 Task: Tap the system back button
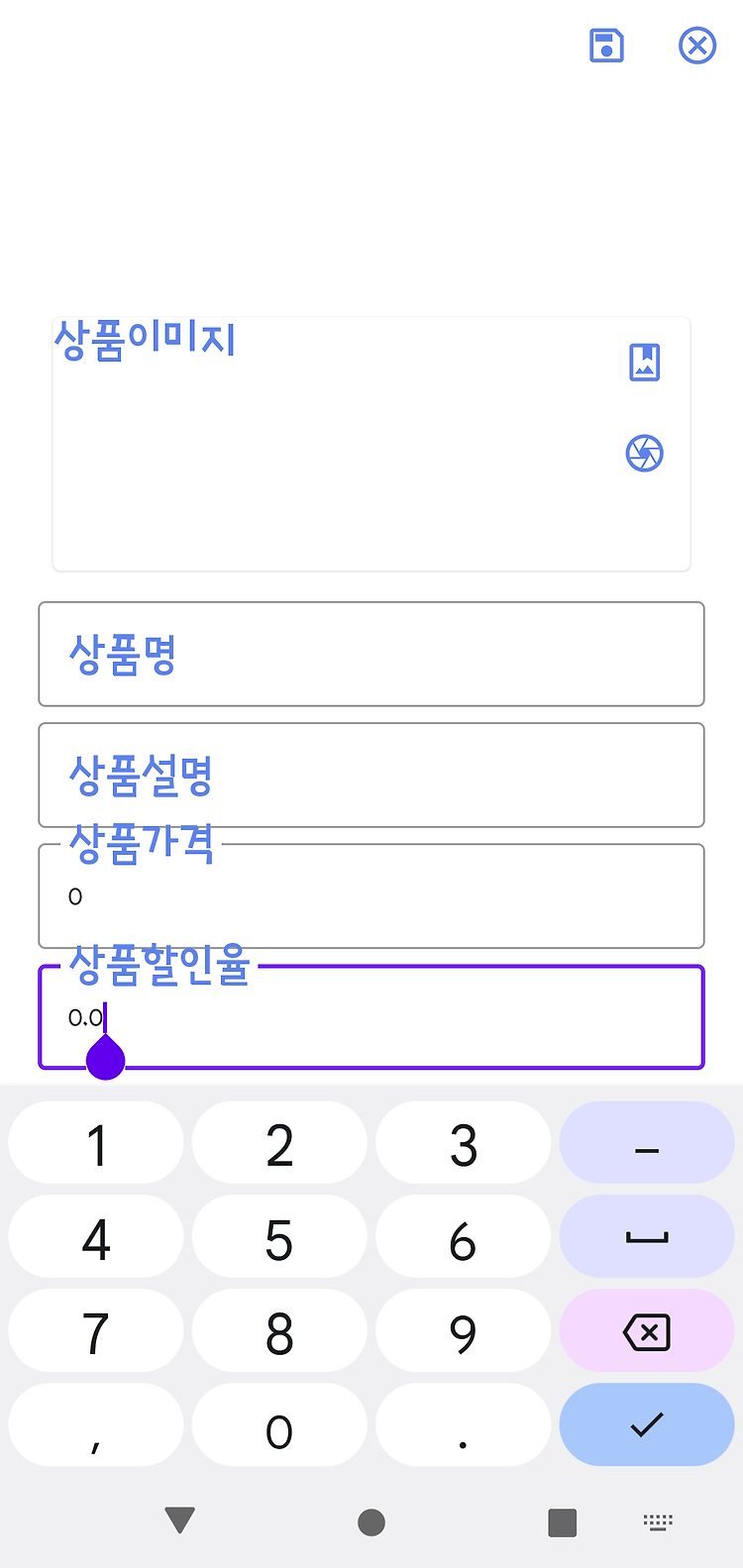(180, 1520)
